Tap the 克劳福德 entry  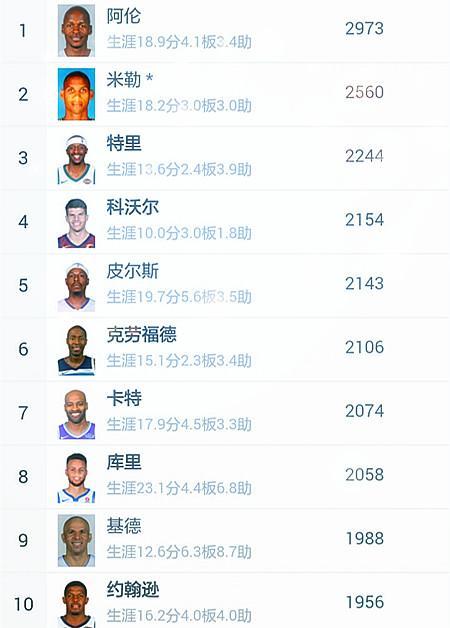[225, 349]
